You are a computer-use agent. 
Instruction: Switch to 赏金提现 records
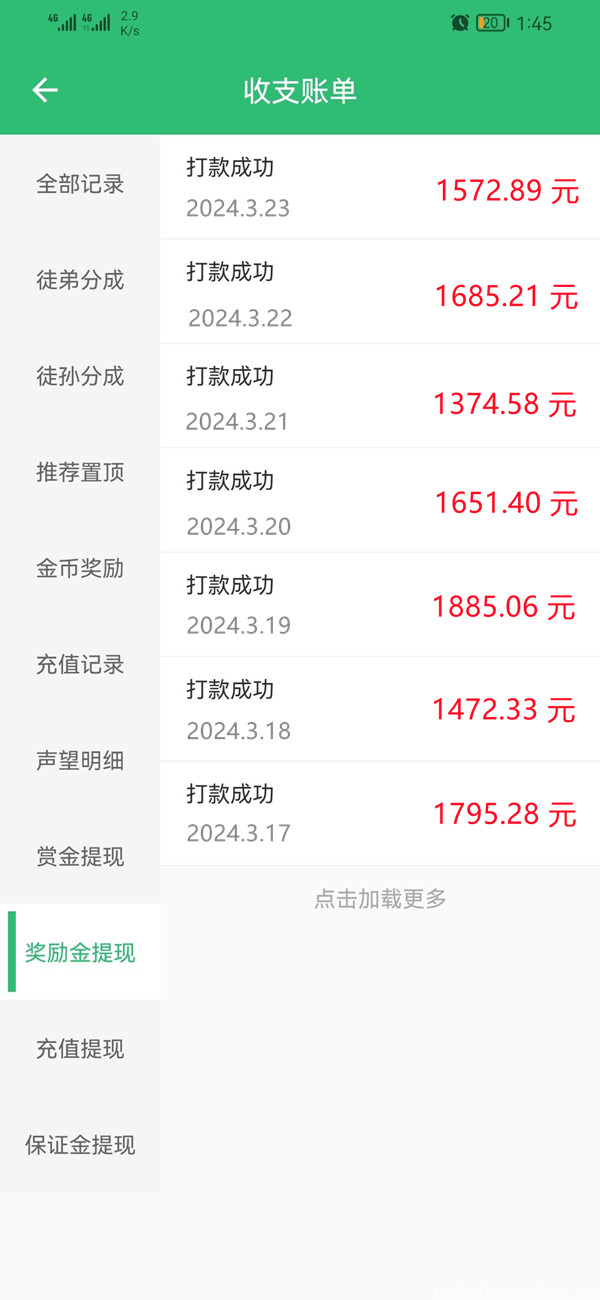coord(80,856)
